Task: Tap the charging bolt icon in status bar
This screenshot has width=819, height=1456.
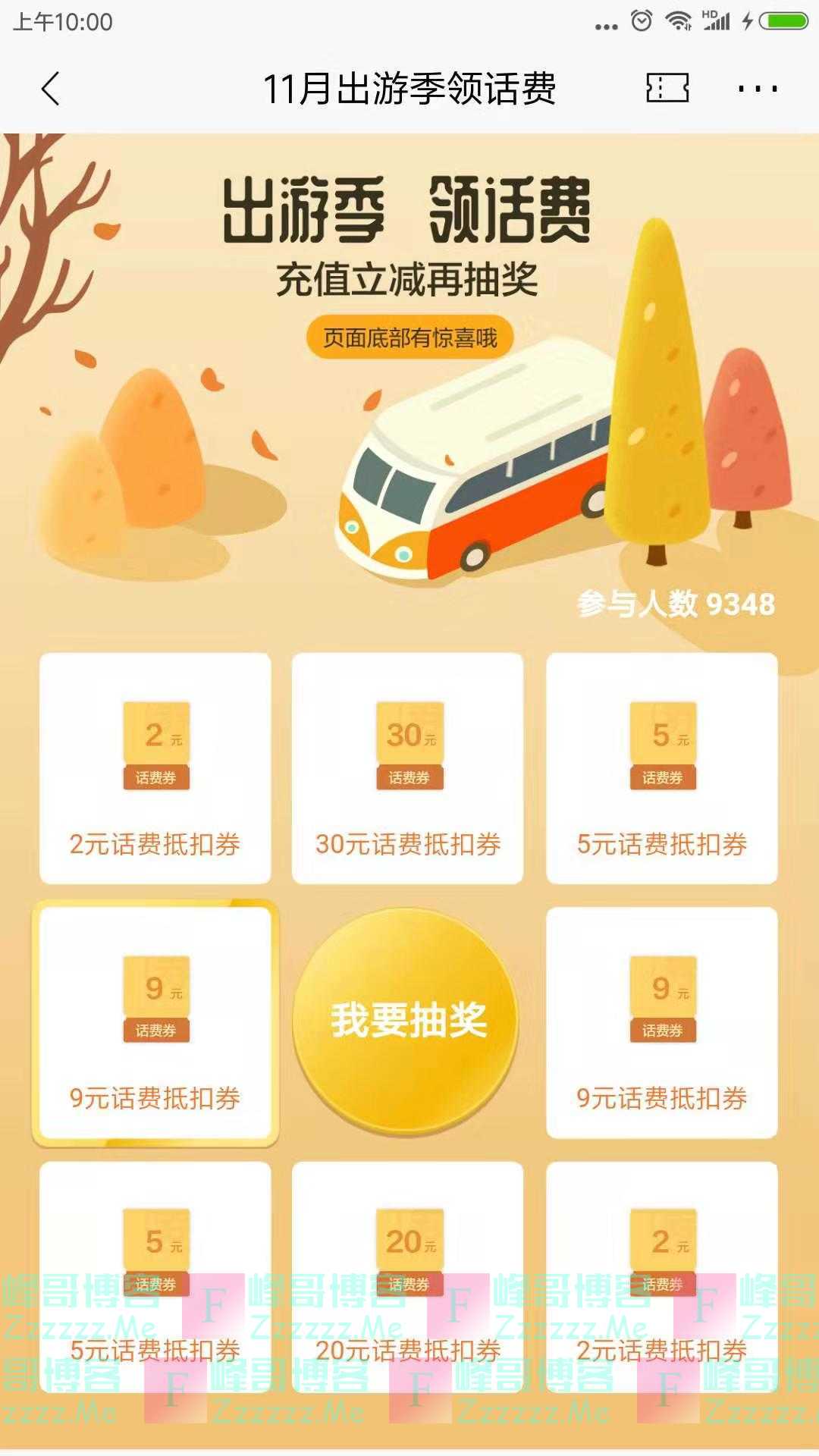Action: tap(747, 20)
